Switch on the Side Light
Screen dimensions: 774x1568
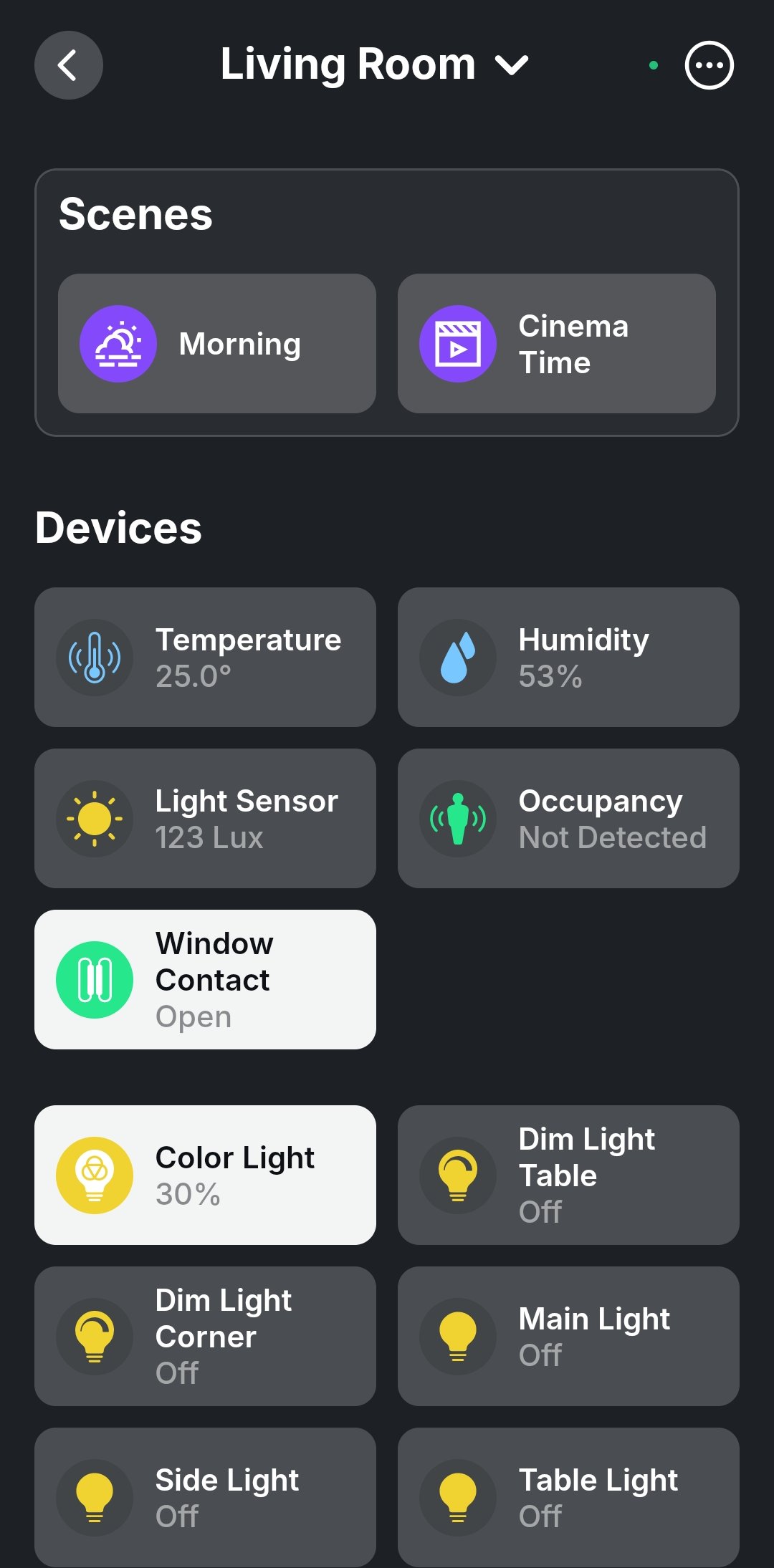(95, 1497)
